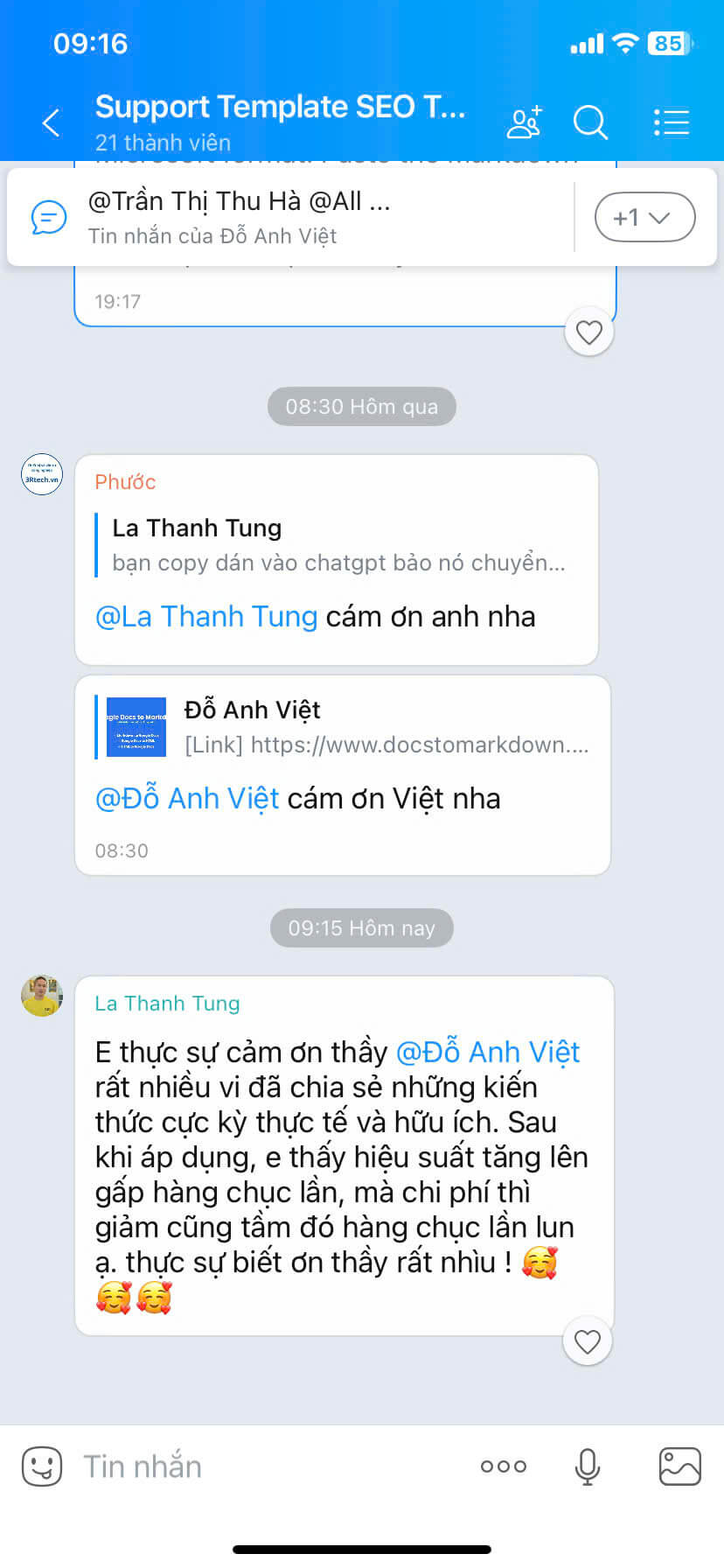
Task: View La Thanh Tung's profile avatar
Action: click(x=42, y=996)
